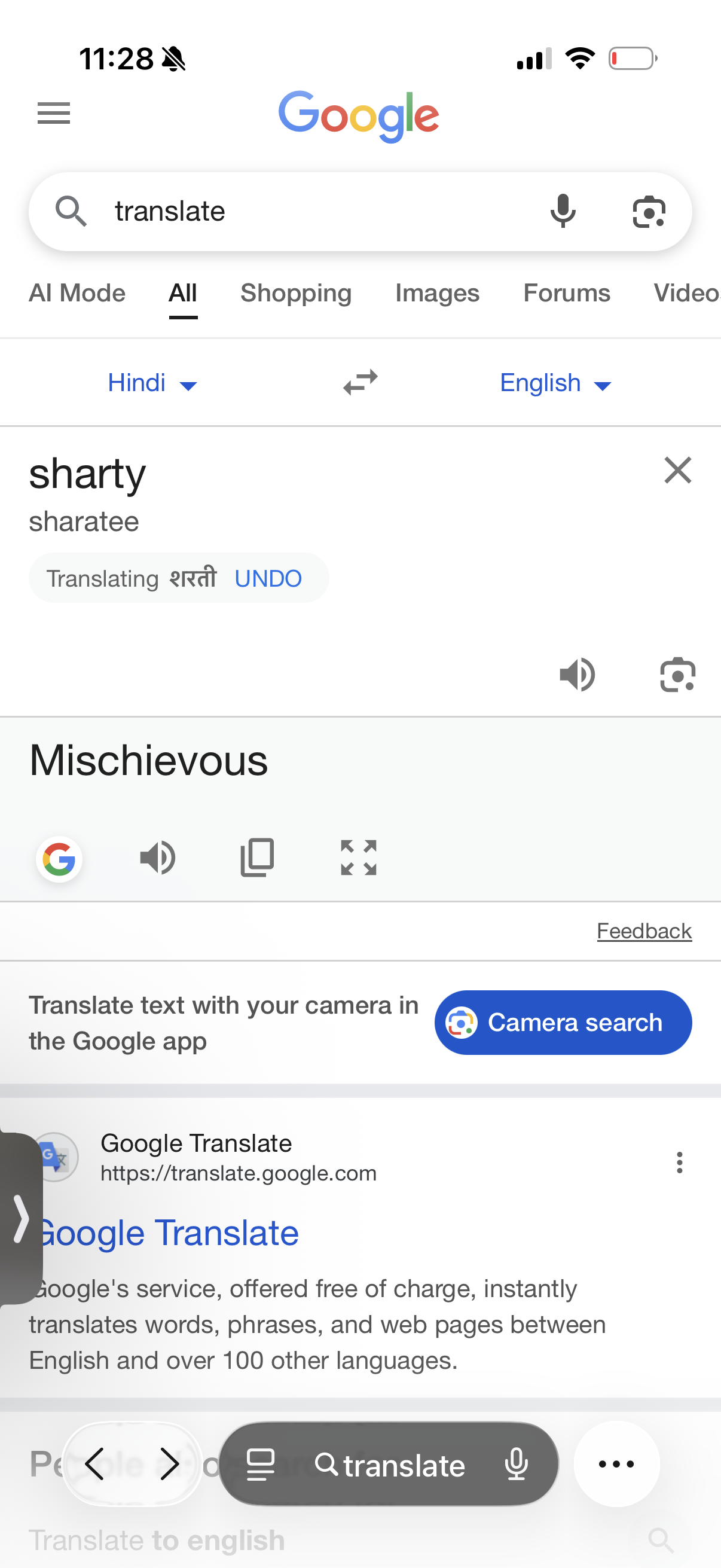Open Google Lens from the search bar

point(649,212)
